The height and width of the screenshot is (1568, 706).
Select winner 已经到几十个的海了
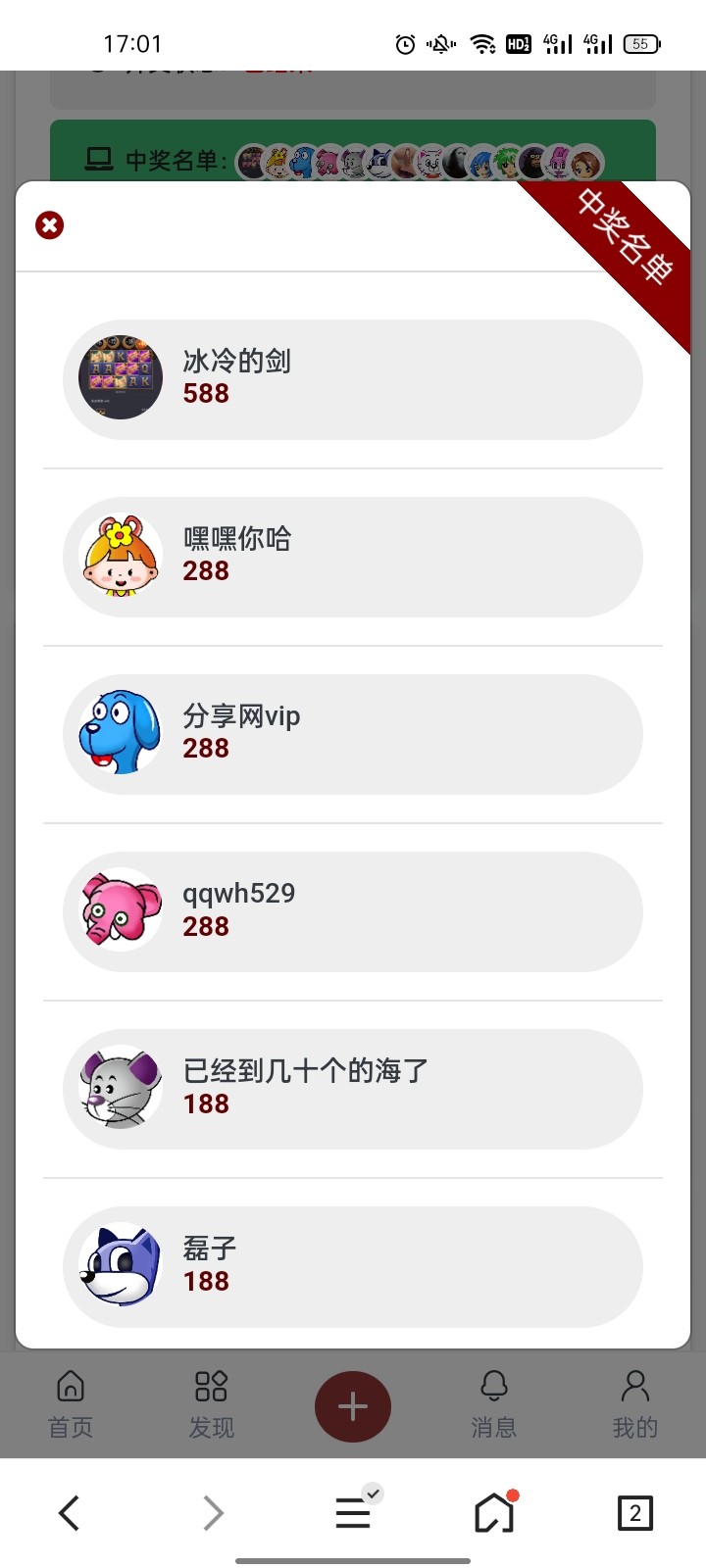pos(353,1089)
